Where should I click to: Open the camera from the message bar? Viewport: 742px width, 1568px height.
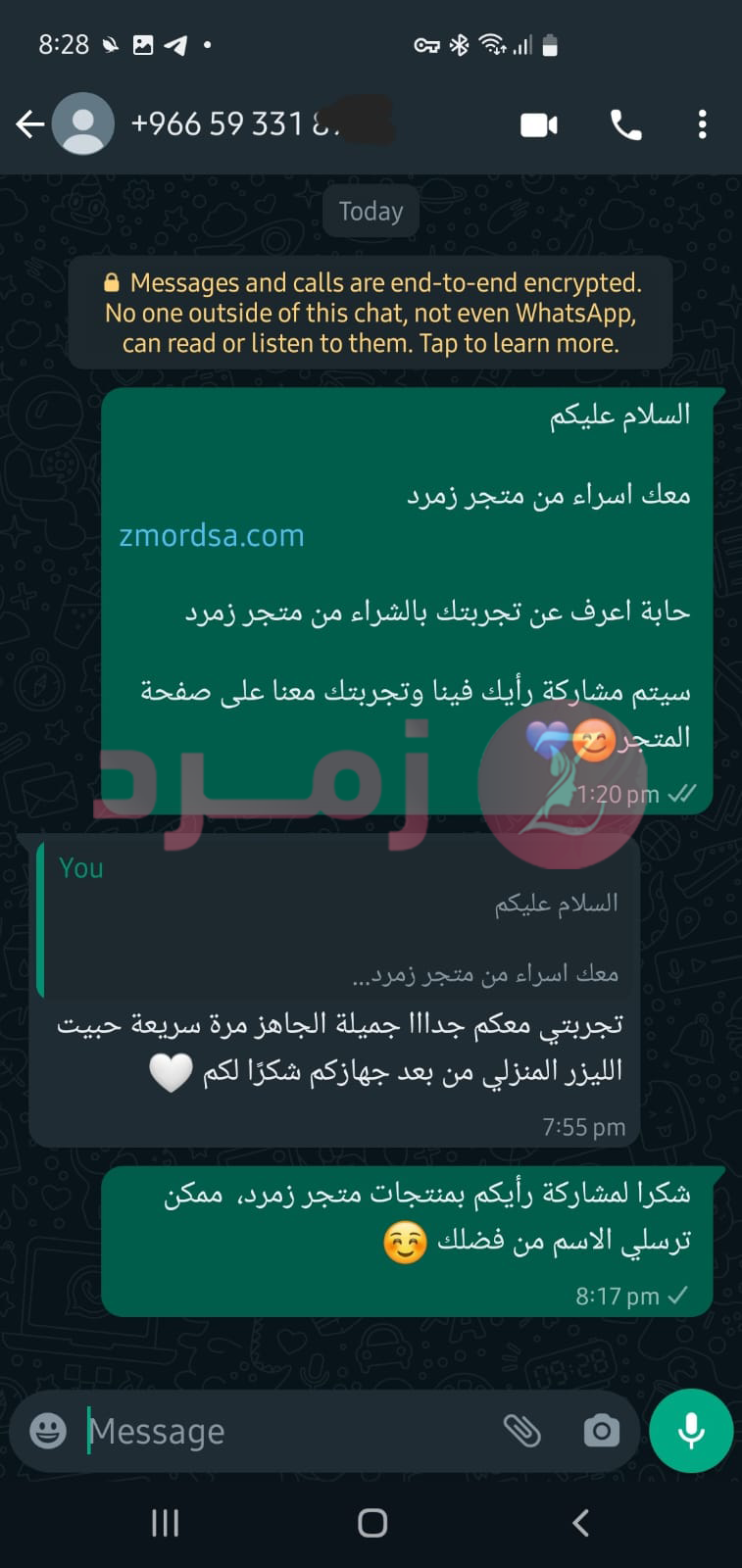tap(601, 1431)
